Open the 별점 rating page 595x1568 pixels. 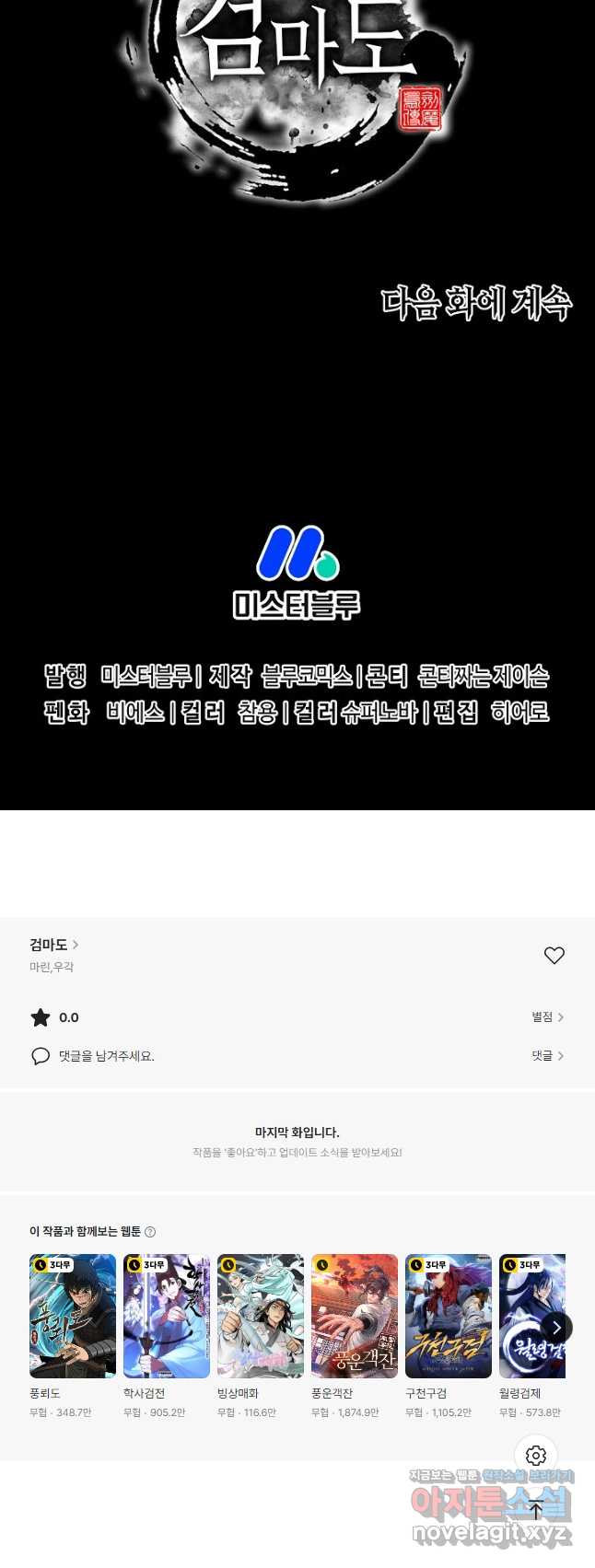[x=547, y=1017]
